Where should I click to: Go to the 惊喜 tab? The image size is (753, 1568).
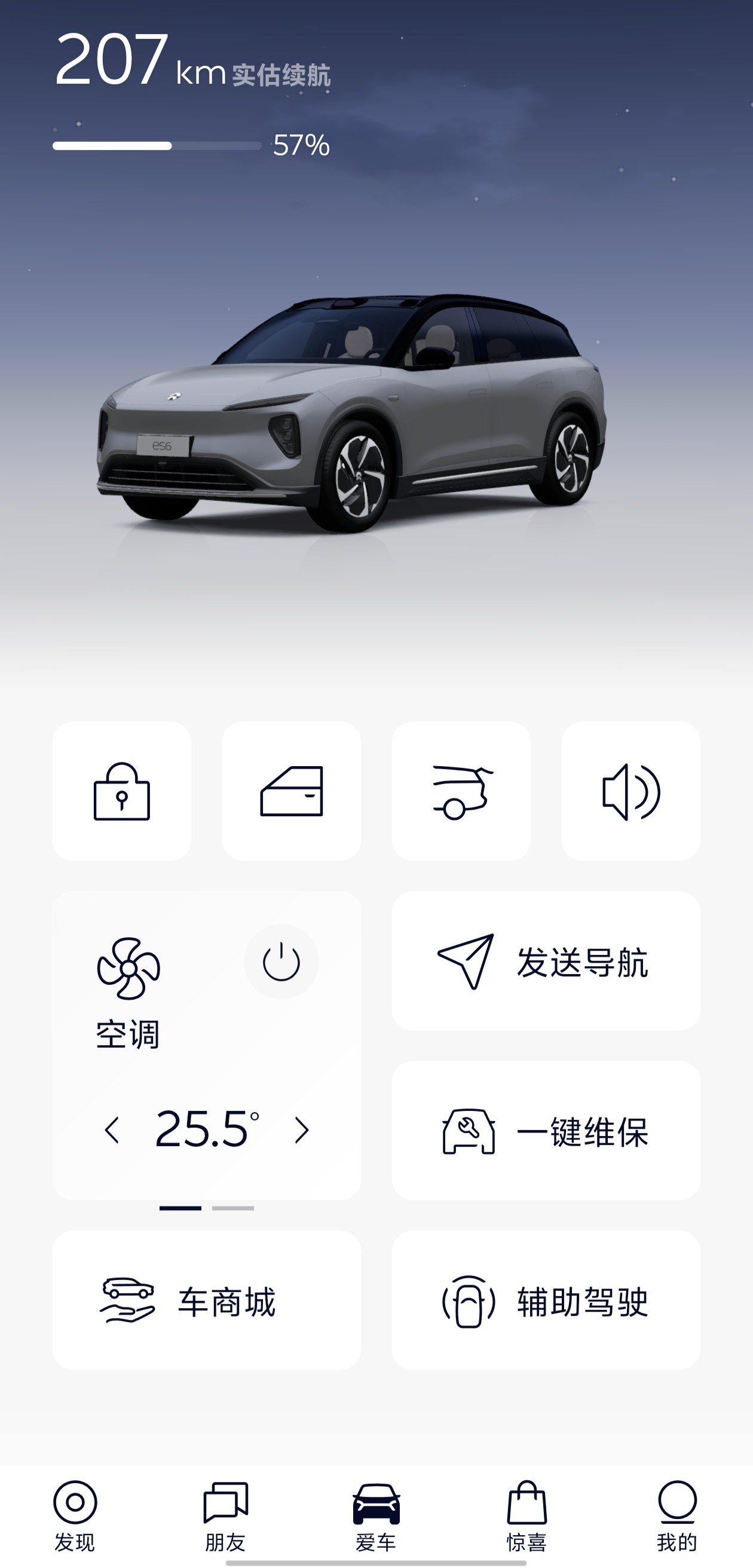pyautogui.click(x=527, y=1515)
